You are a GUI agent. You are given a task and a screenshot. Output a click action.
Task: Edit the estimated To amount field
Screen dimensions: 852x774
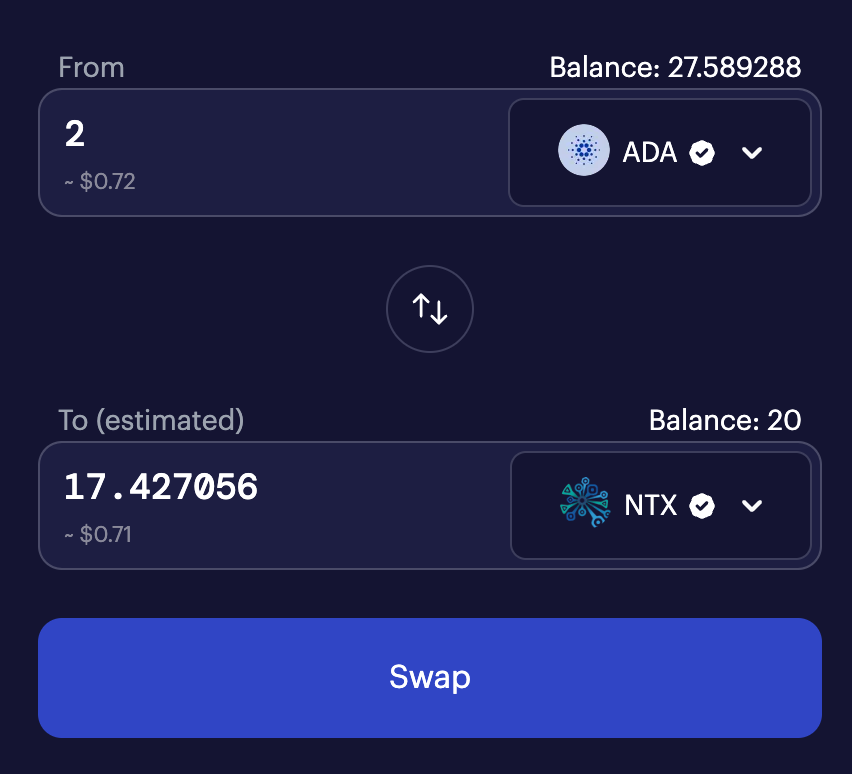(x=270, y=488)
